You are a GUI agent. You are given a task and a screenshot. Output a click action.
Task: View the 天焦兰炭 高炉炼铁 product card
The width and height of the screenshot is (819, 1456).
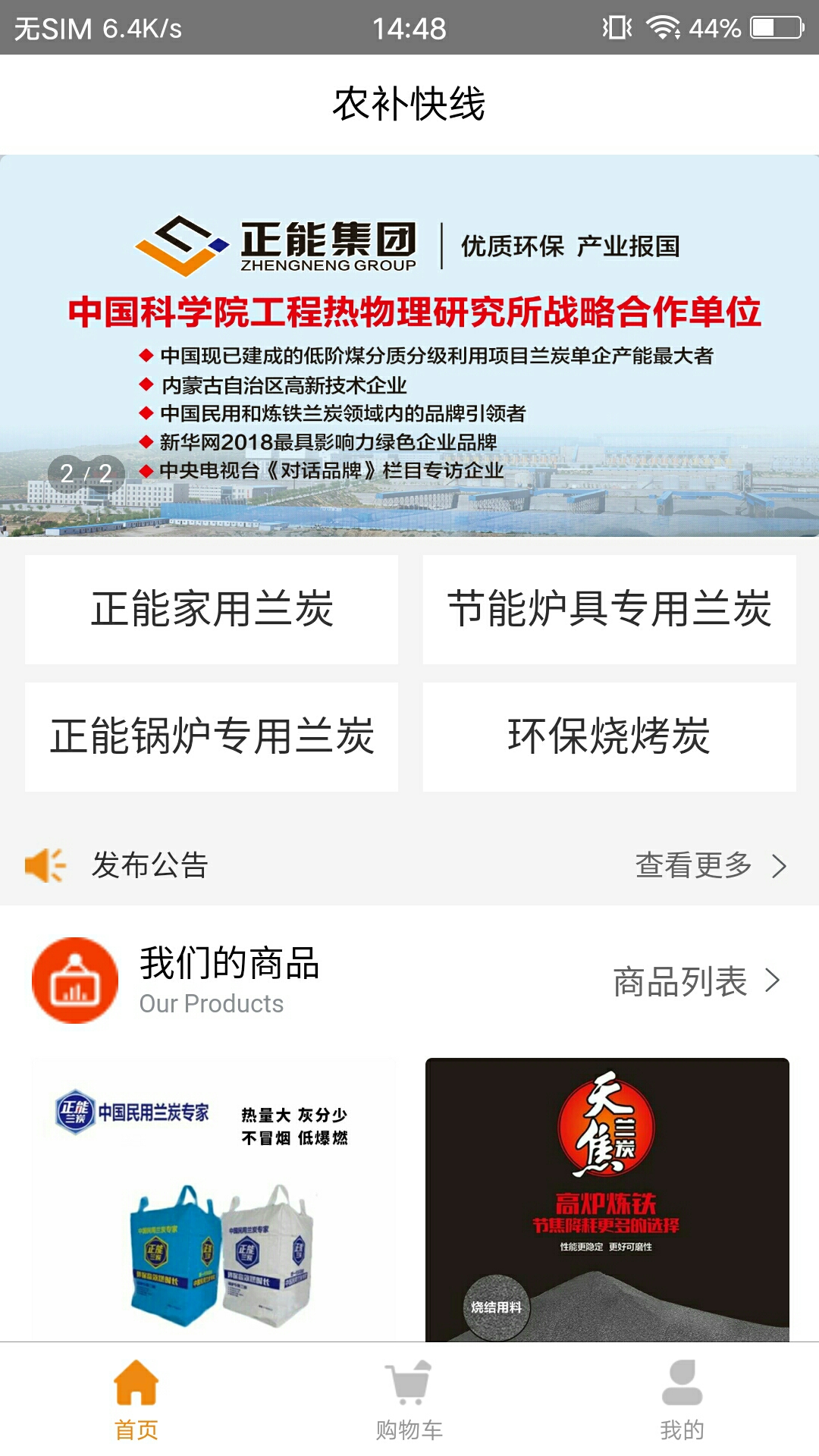(x=607, y=1200)
